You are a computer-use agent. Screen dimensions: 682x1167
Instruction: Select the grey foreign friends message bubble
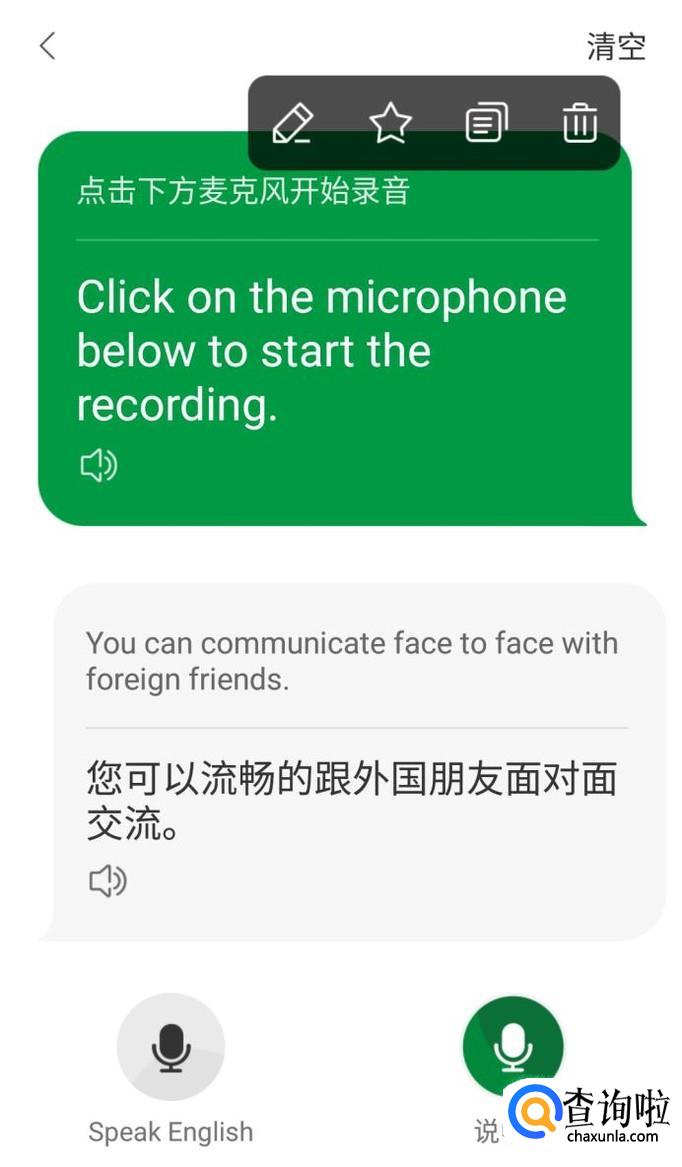point(354,762)
